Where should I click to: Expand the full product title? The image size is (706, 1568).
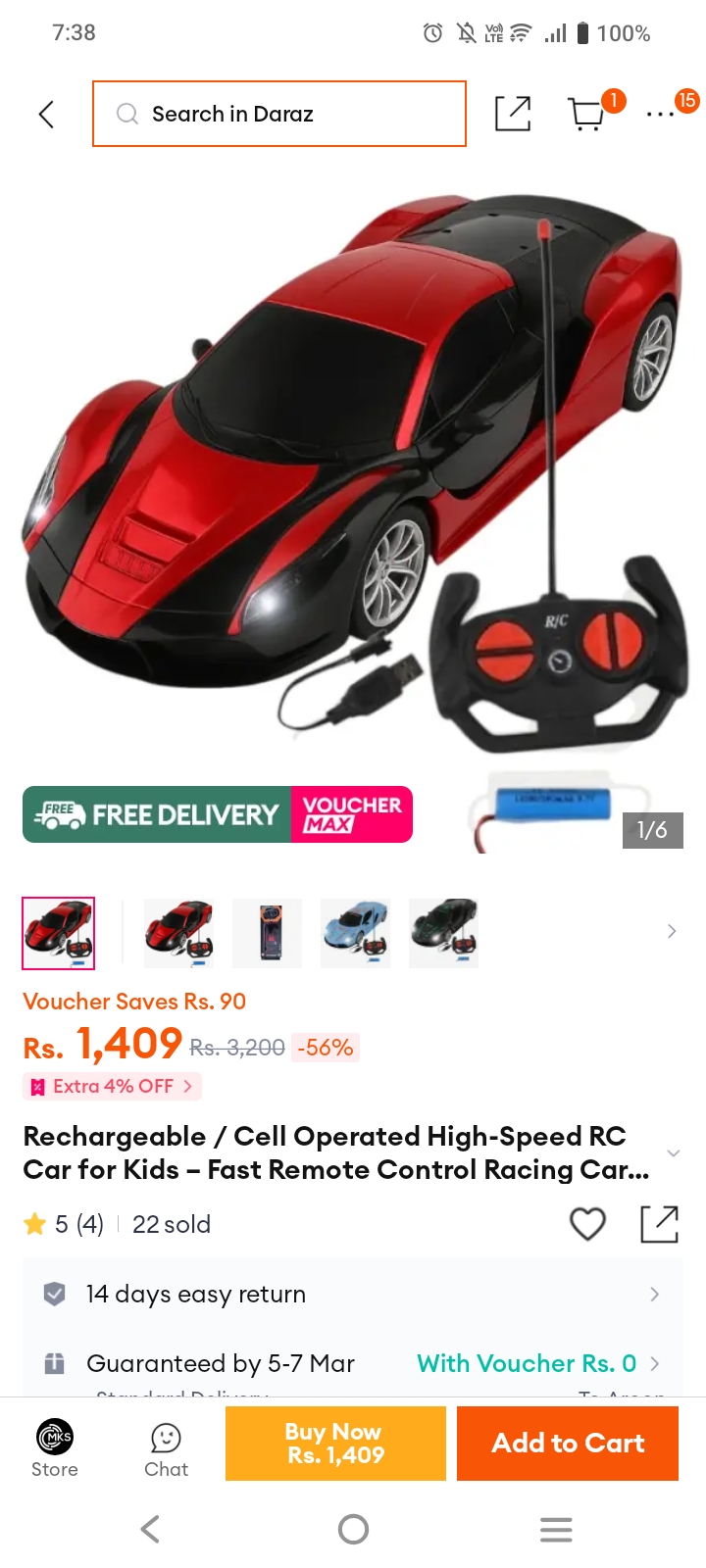[673, 1152]
